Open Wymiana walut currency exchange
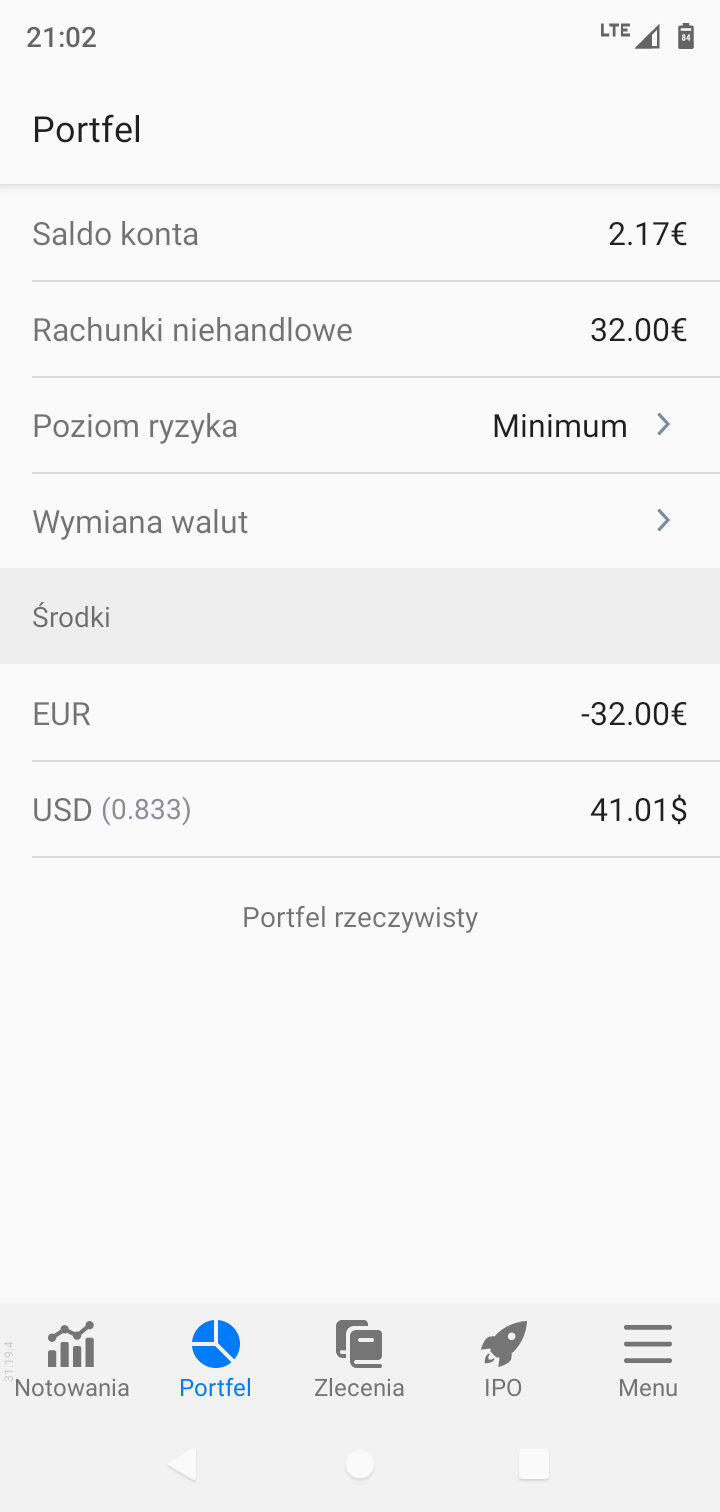Screen dimensions: 720x1512 tap(360, 522)
